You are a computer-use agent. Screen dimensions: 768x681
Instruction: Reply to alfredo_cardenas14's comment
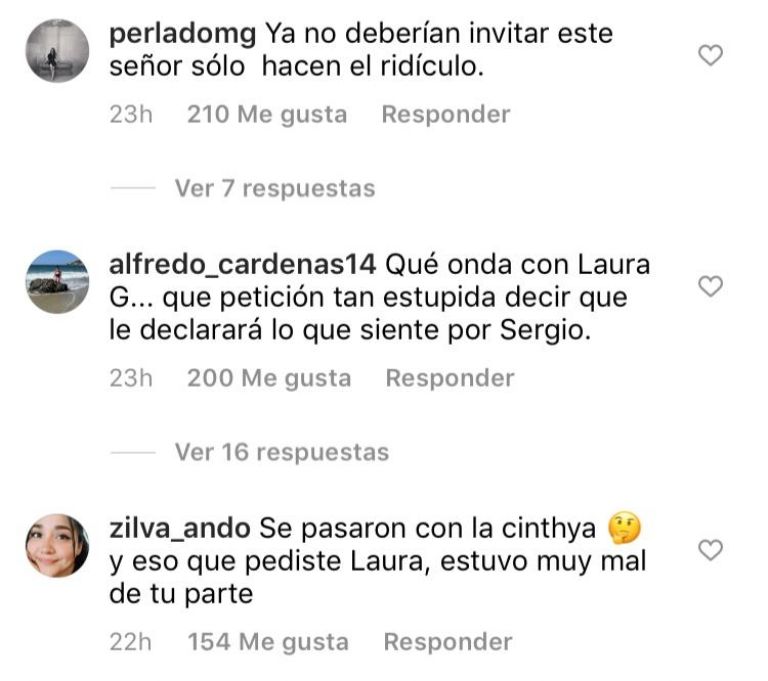(450, 378)
